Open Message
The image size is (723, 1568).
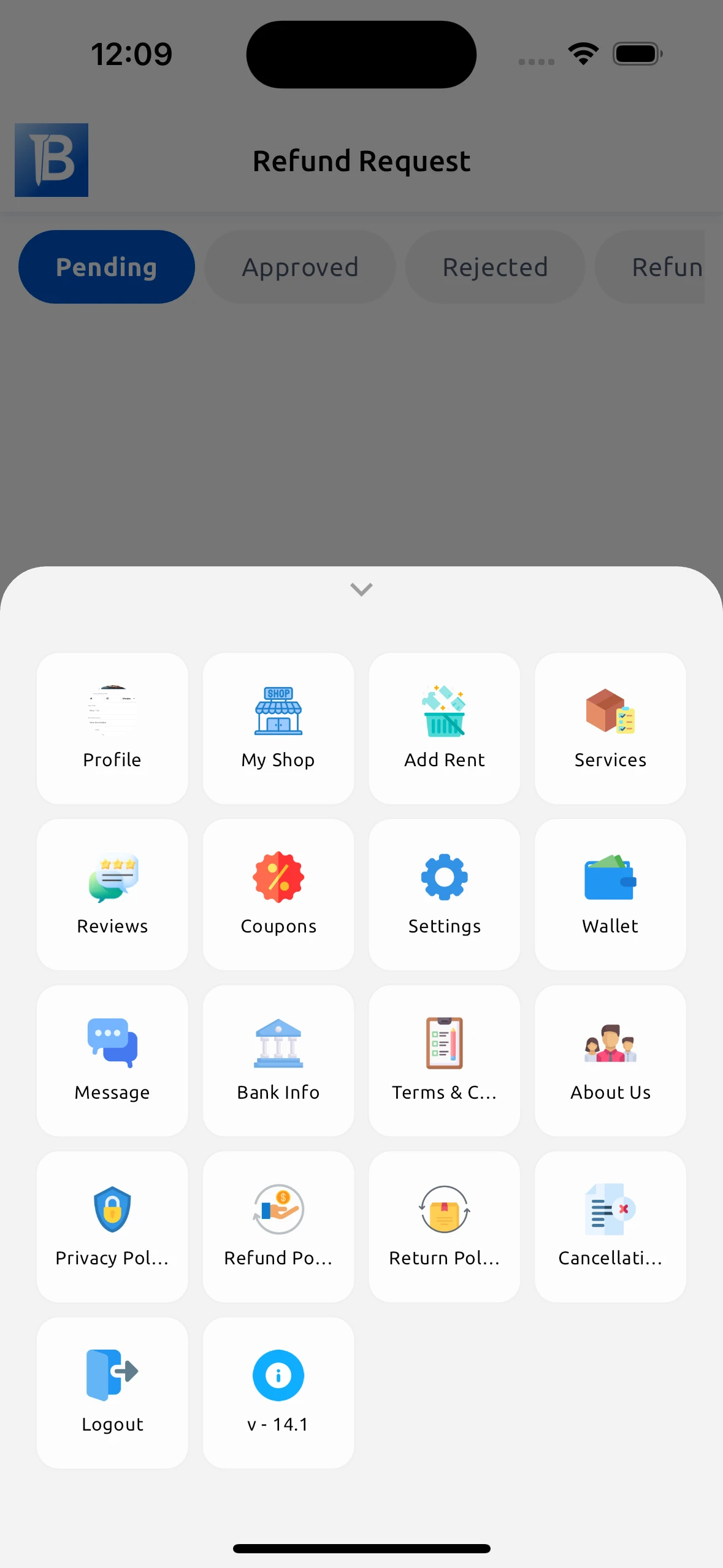112,1061
